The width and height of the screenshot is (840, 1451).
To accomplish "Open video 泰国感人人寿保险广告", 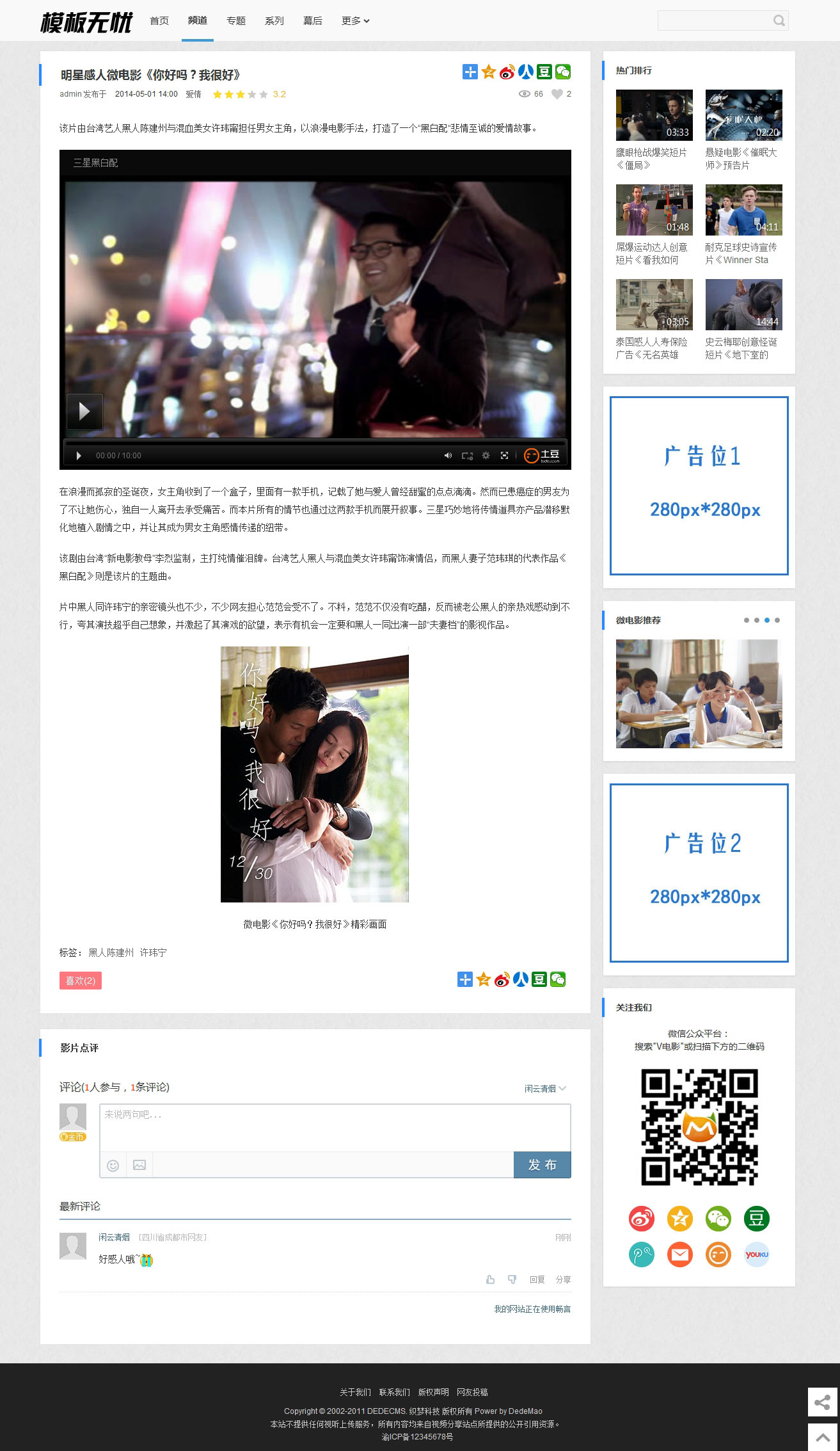I will [654, 305].
